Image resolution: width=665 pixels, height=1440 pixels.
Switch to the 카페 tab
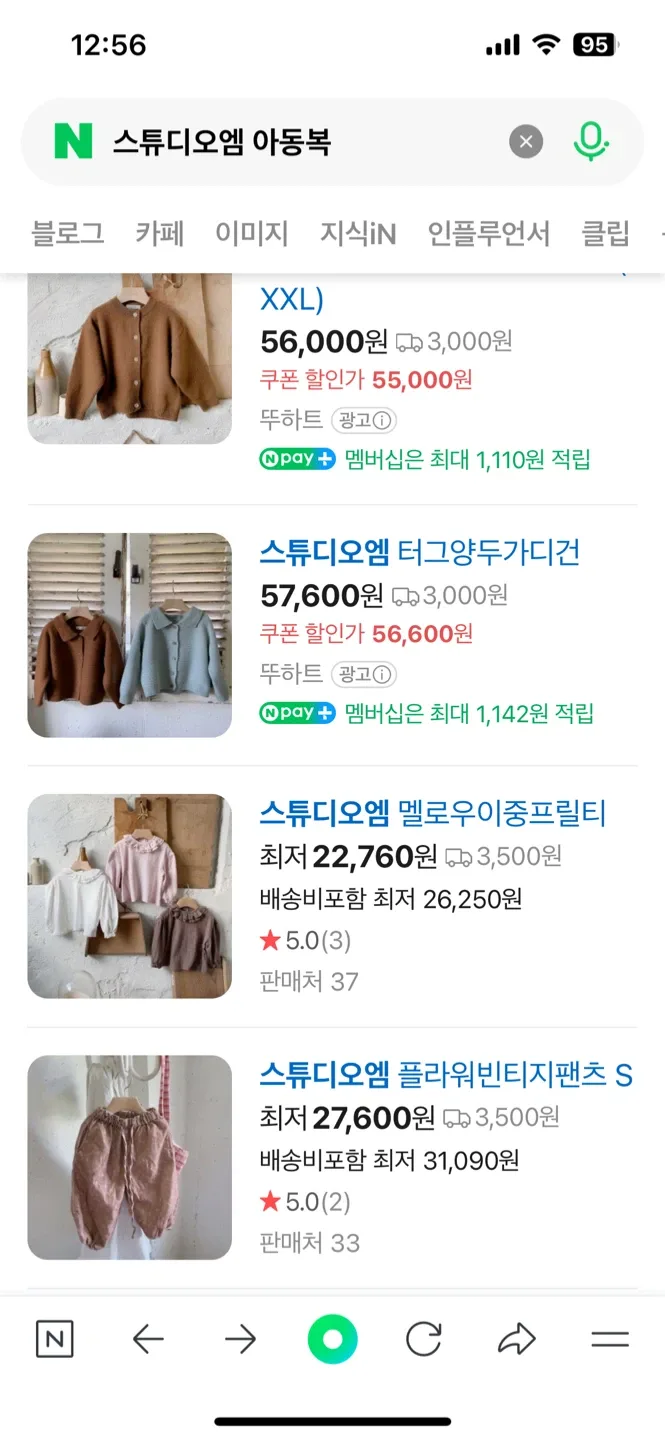click(160, 234)
